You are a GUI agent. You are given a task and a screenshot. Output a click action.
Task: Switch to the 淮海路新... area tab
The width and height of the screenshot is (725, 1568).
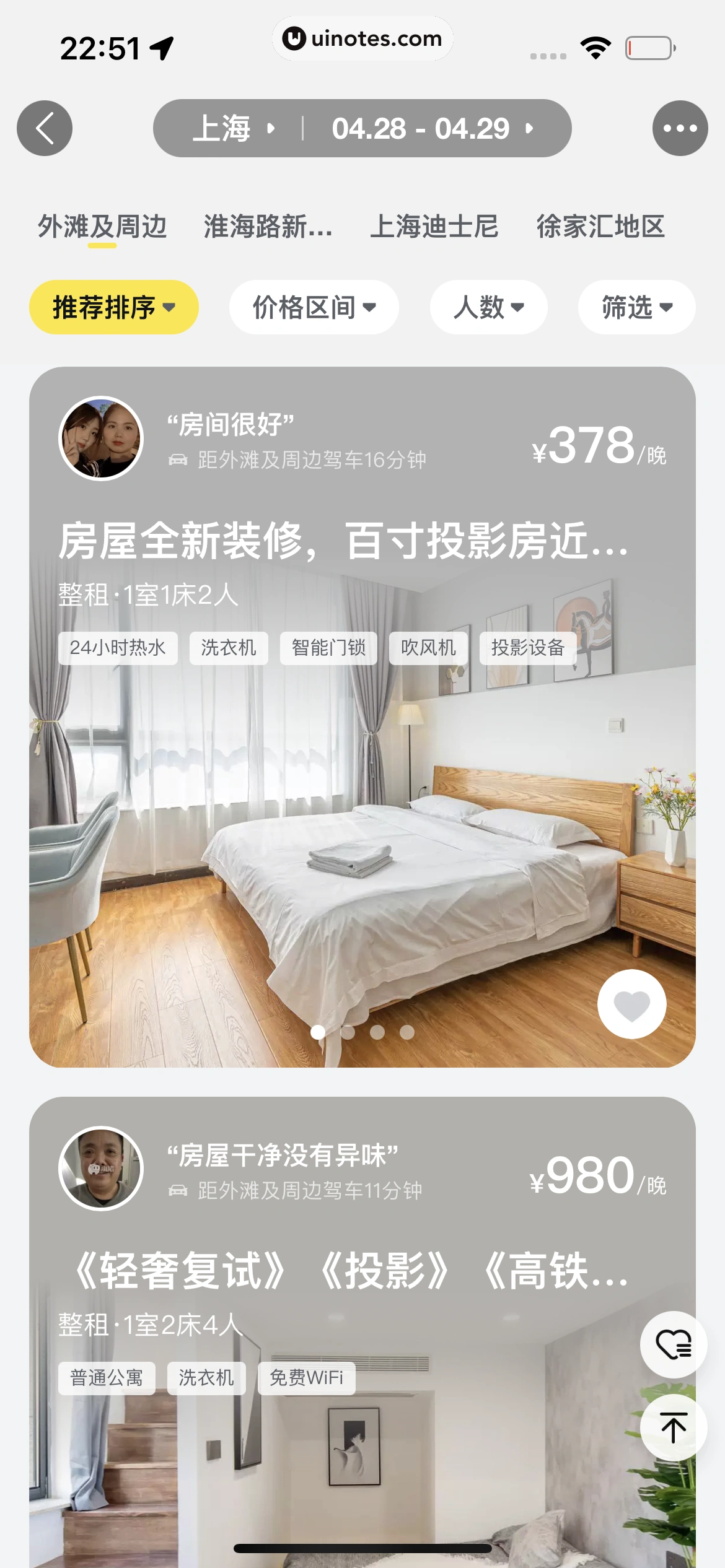pos(268,227)
